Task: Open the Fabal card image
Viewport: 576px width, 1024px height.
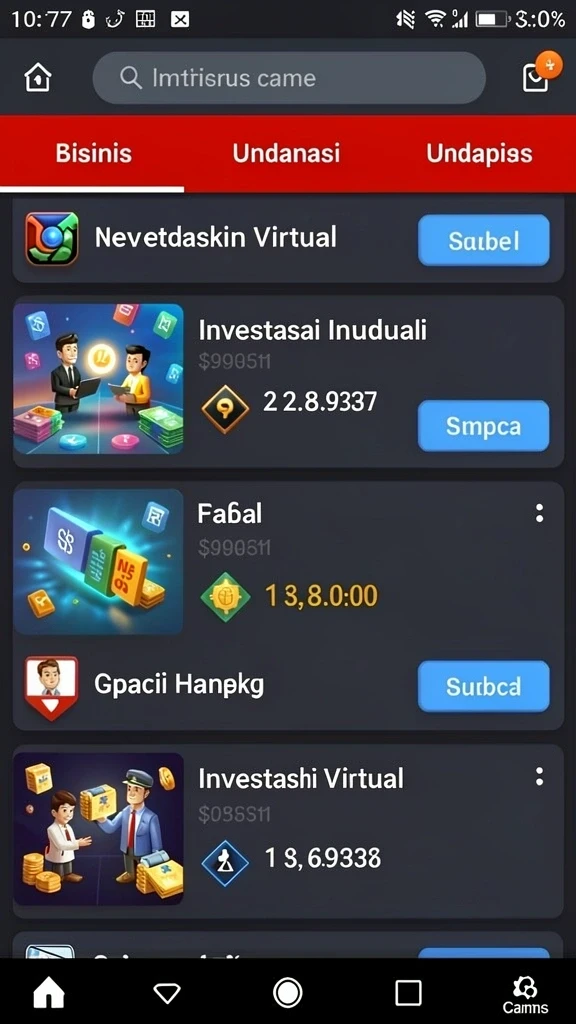Action: (x=99, y=562)
